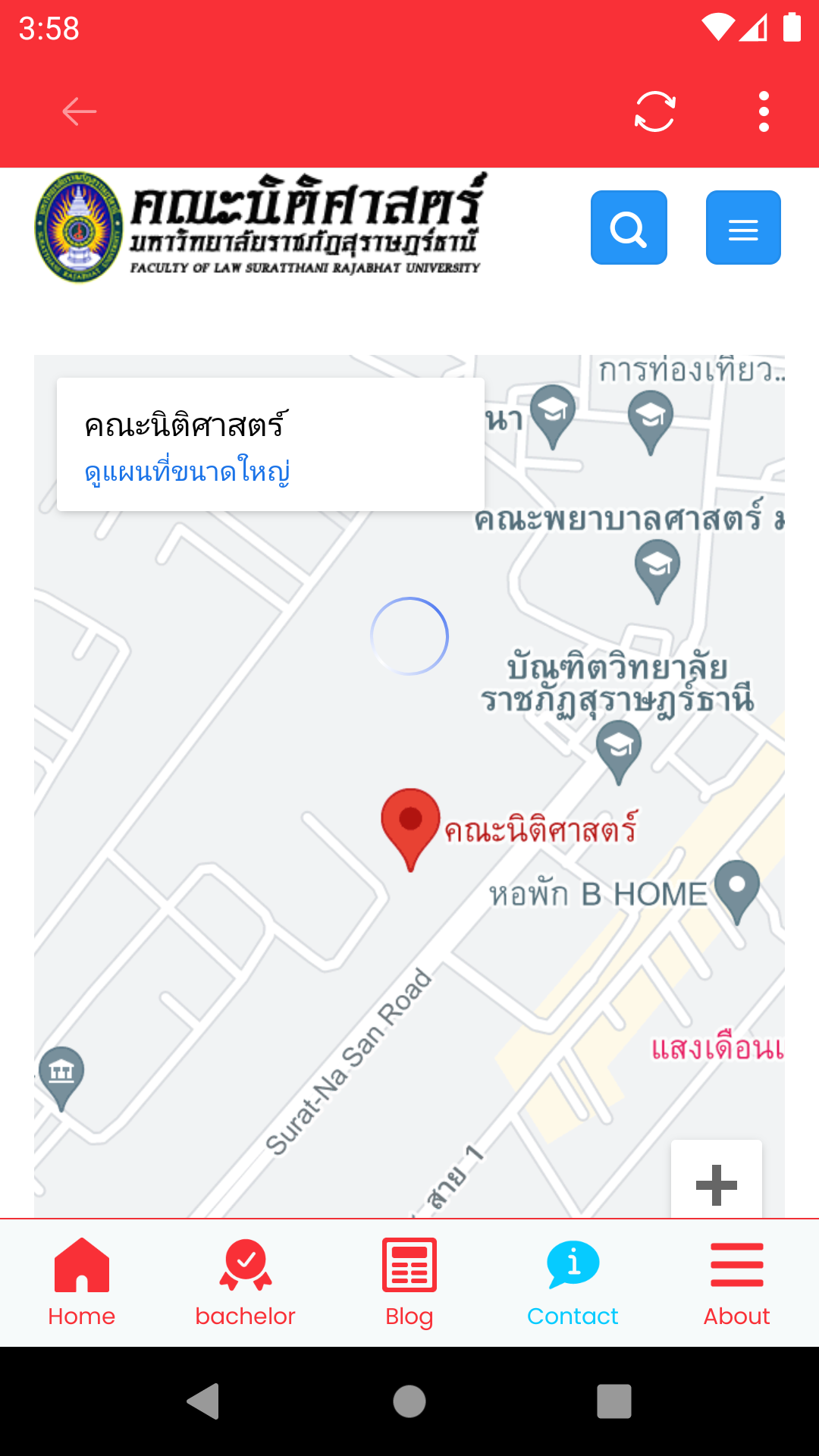
Task: Switch to the Home tab
Action: [x=82, y=1282]
